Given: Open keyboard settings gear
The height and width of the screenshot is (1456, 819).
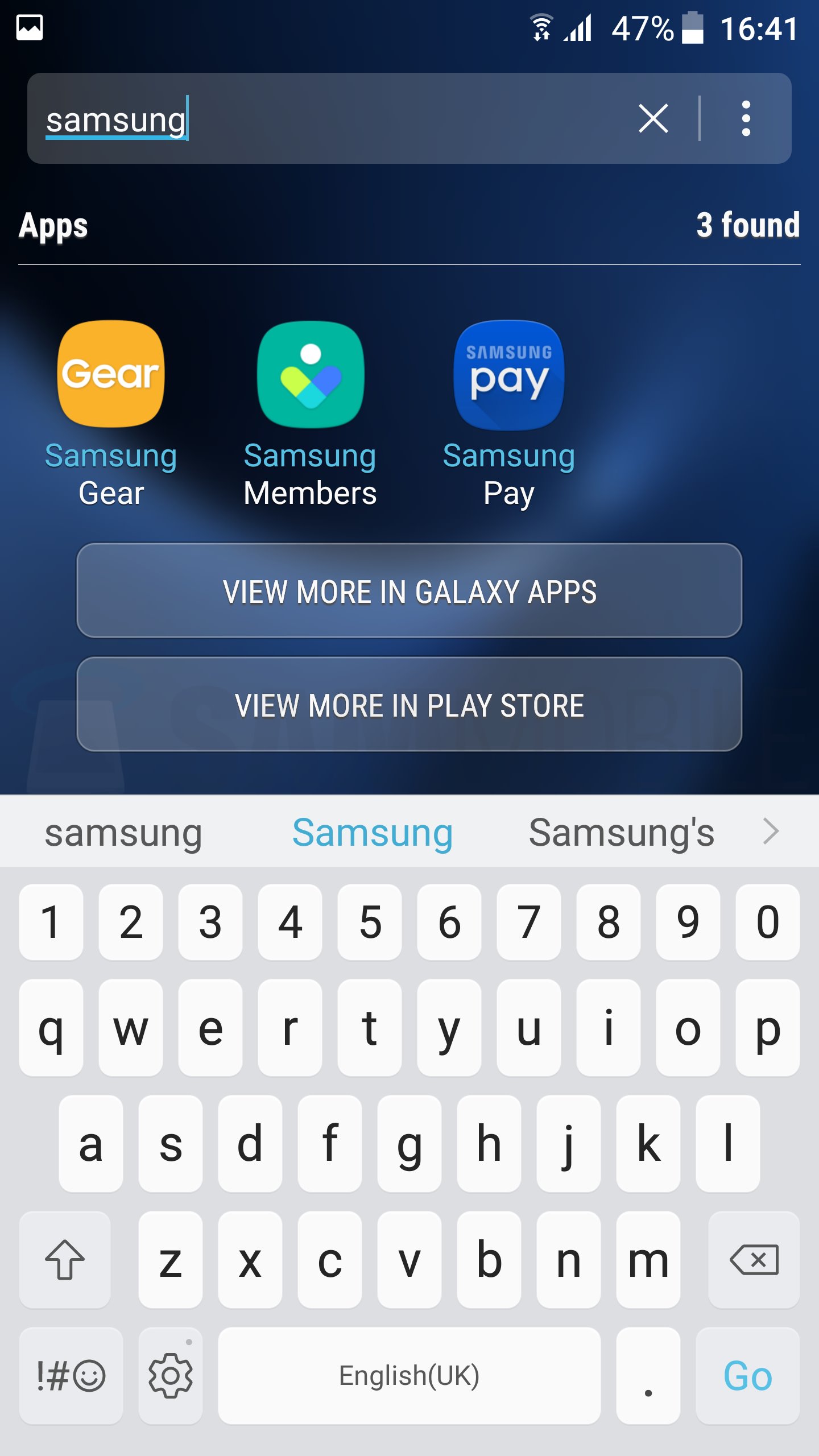Looking at the screenshot, I should point(170,1376).
